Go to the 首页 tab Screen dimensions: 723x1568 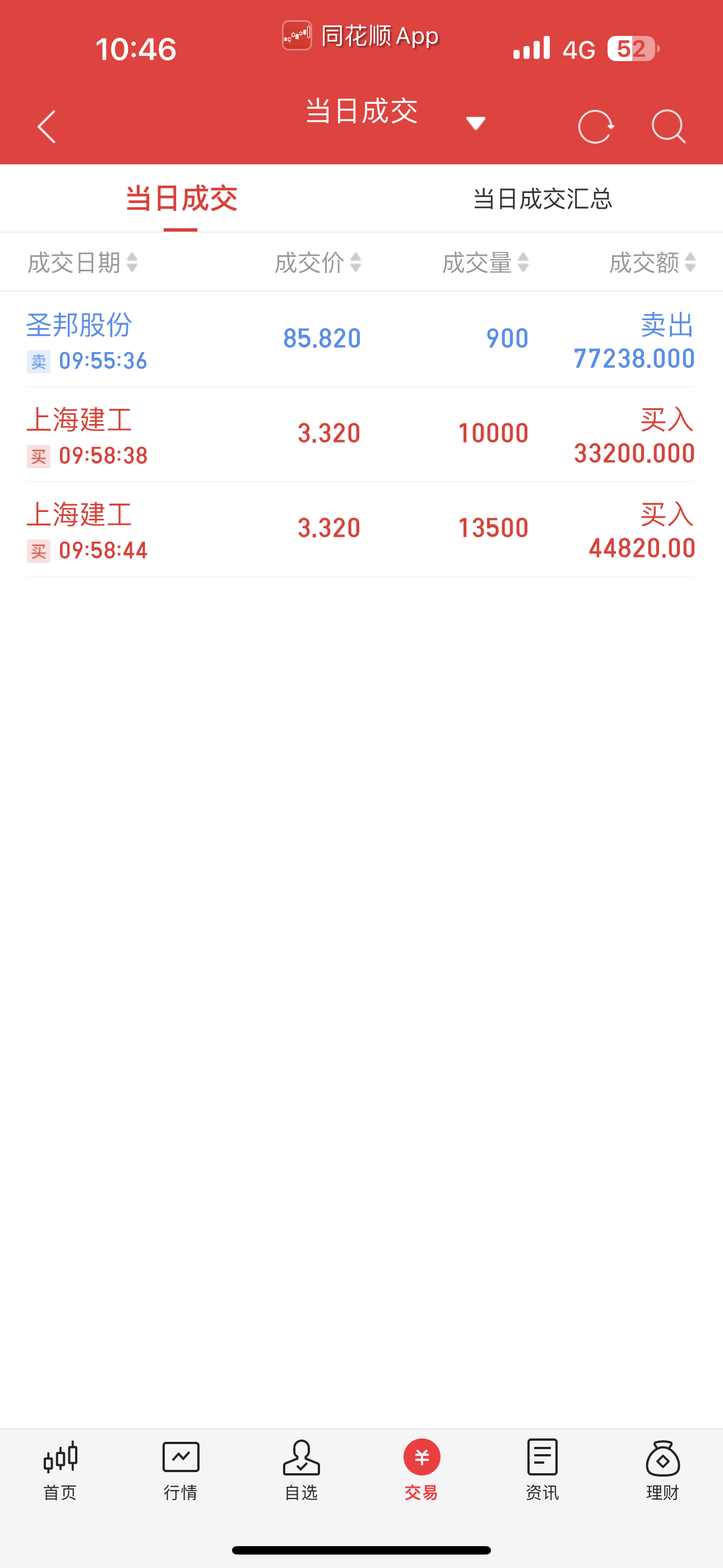(x=61, y=1469)
